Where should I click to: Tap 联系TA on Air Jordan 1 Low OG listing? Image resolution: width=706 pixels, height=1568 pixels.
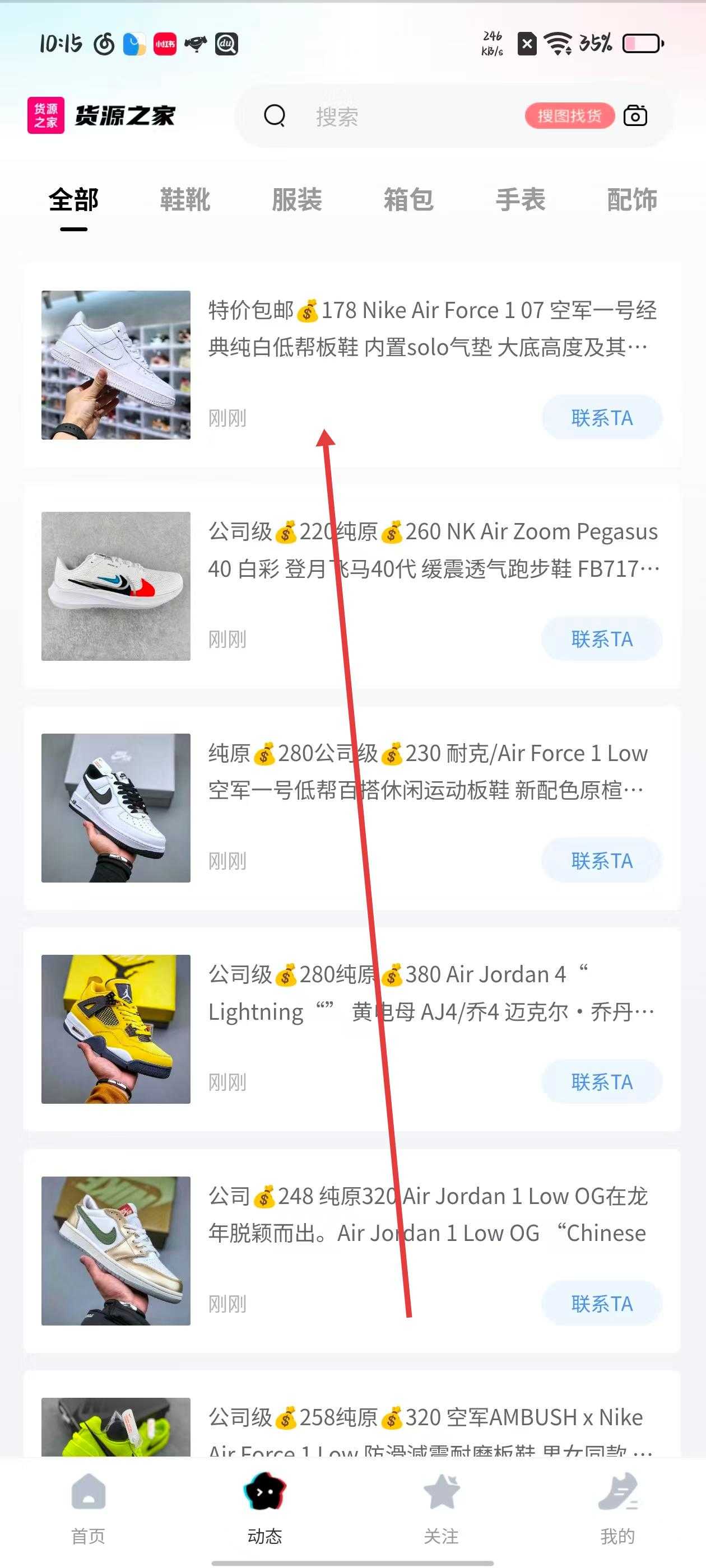601,1303
